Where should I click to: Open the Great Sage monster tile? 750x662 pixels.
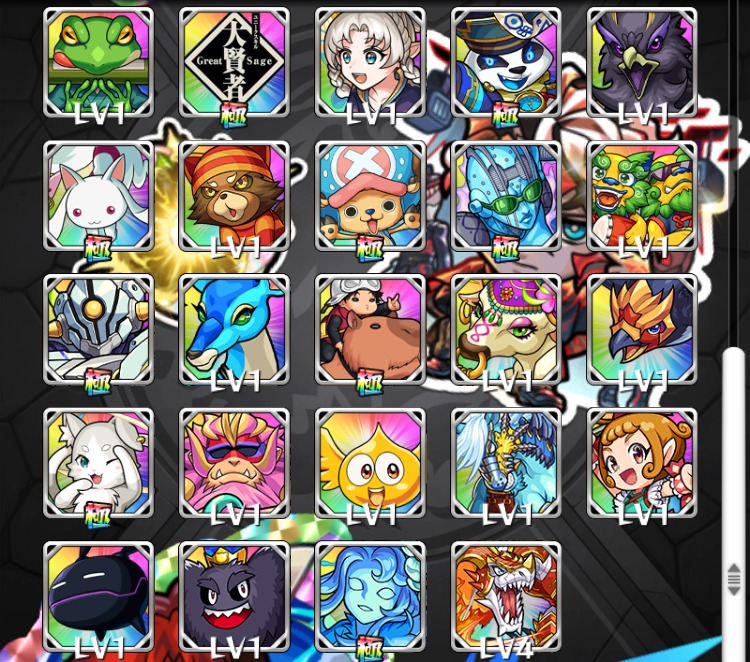(x=234, y=62)
